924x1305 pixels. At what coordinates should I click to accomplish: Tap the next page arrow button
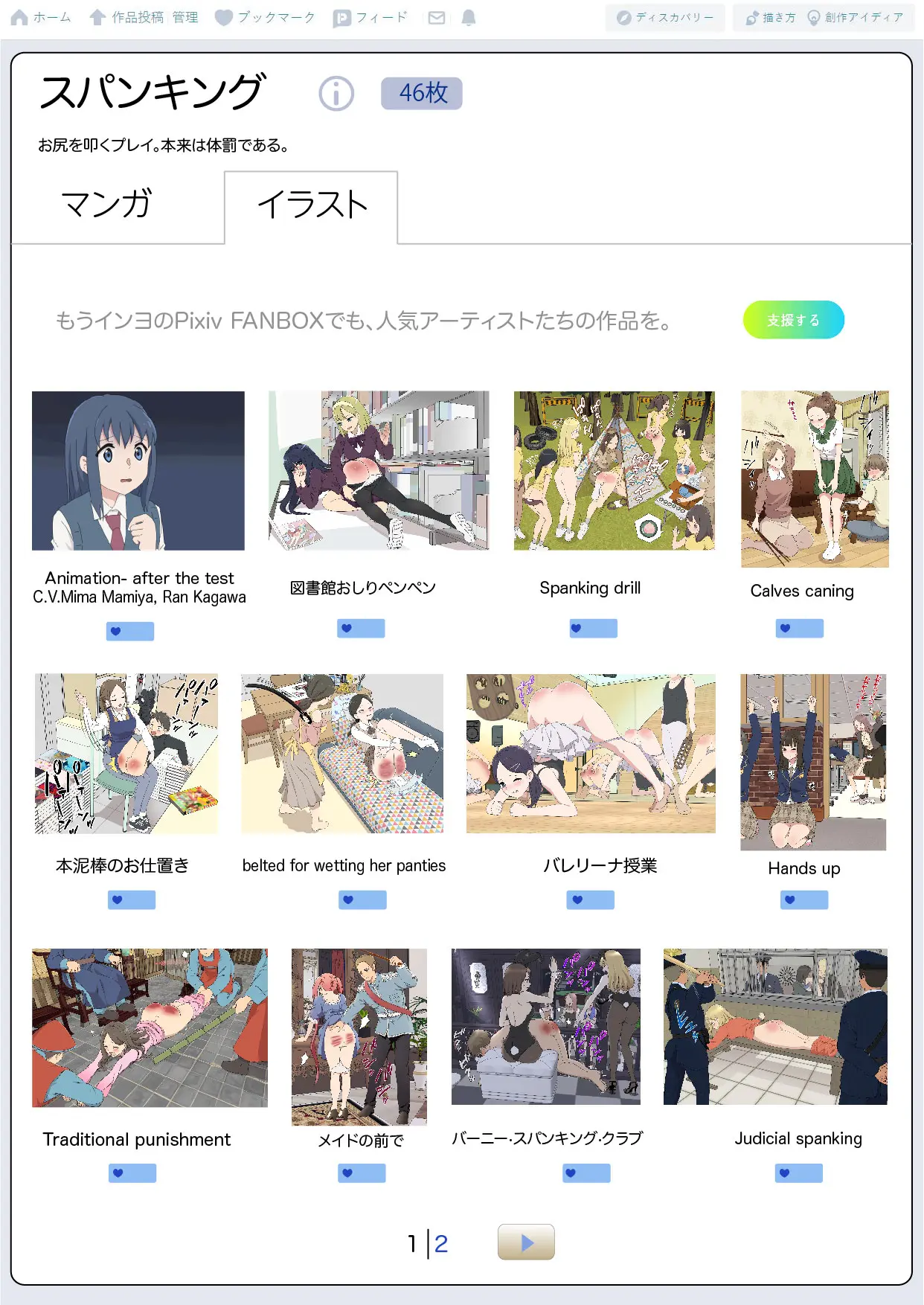tap(526, 1242)
